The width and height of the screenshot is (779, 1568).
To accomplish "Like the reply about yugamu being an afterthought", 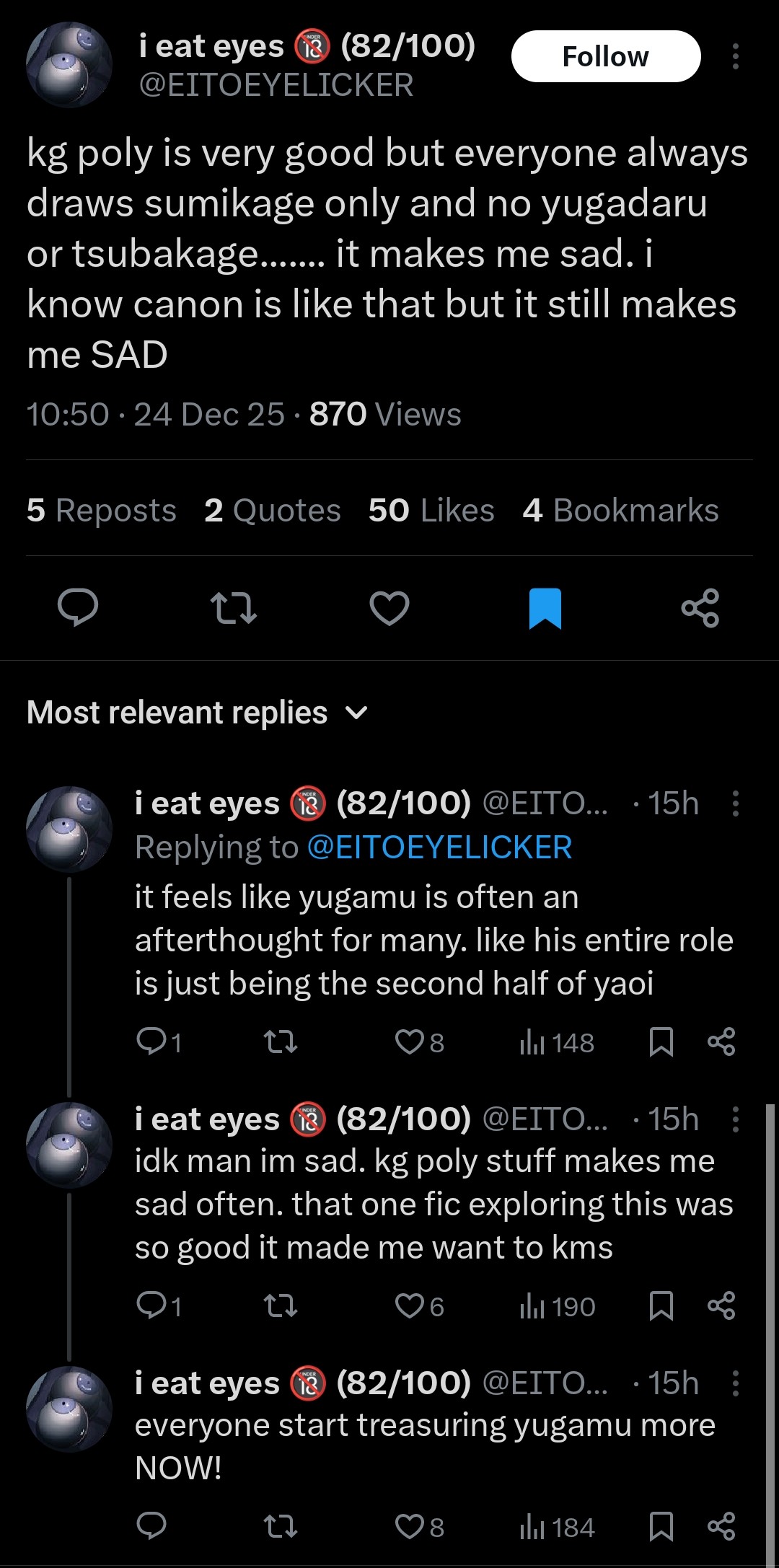I will (419, 1042).
